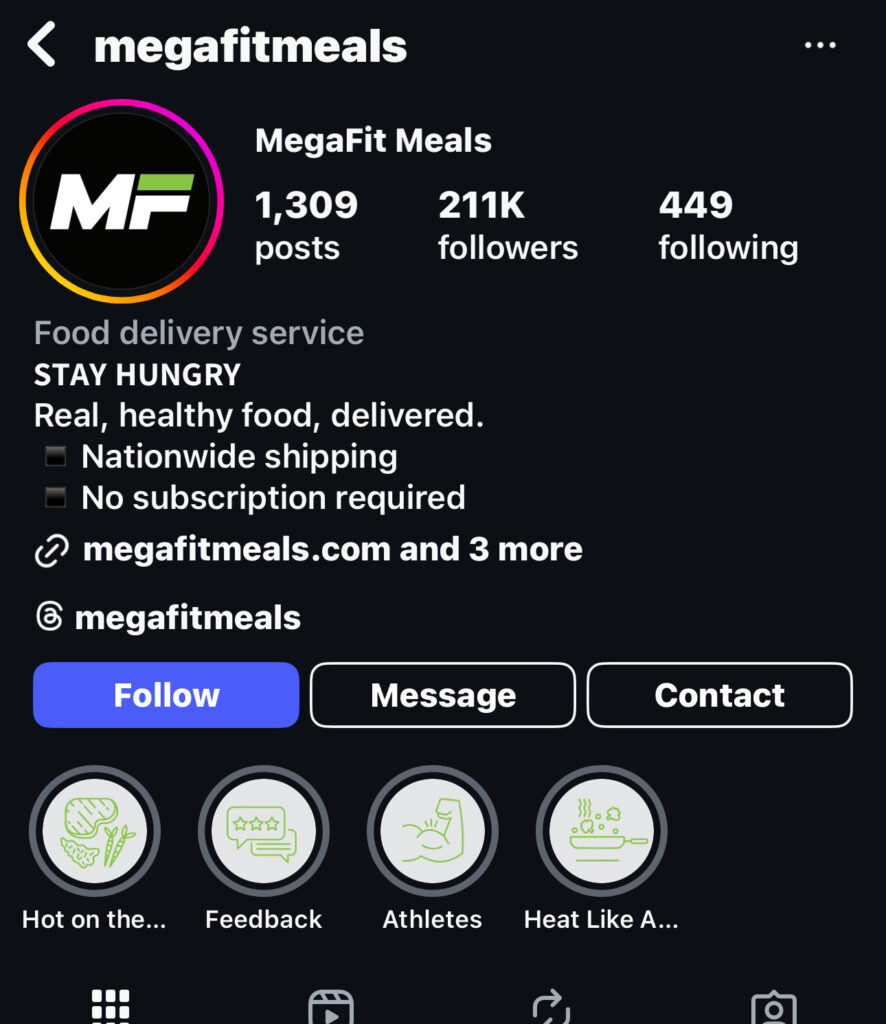Viewport: 886px width, 1024px height.
Task: Switch to the posts grid tab
Action: [x=111, y=1007]
